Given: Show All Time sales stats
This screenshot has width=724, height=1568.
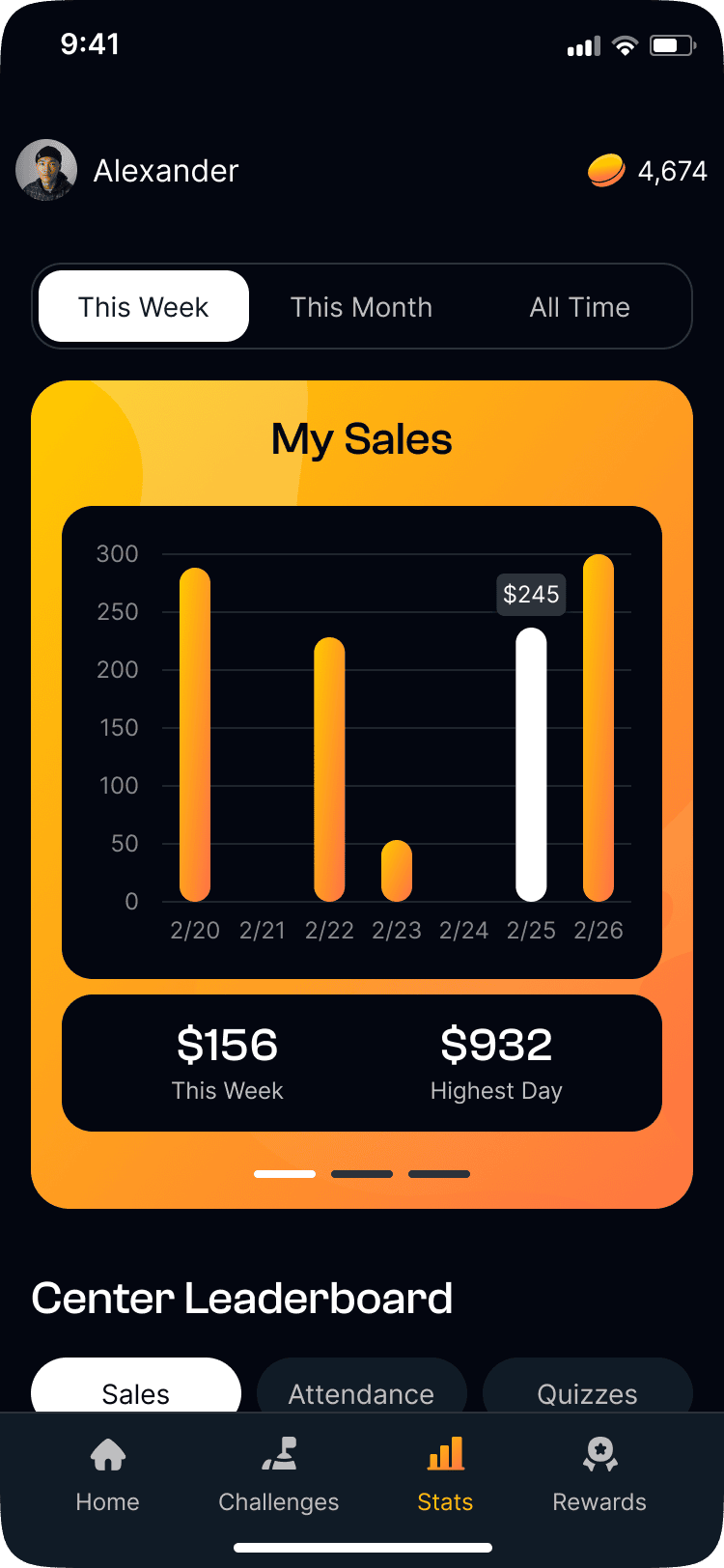Looking at the screenshot, I should (579, 307).
